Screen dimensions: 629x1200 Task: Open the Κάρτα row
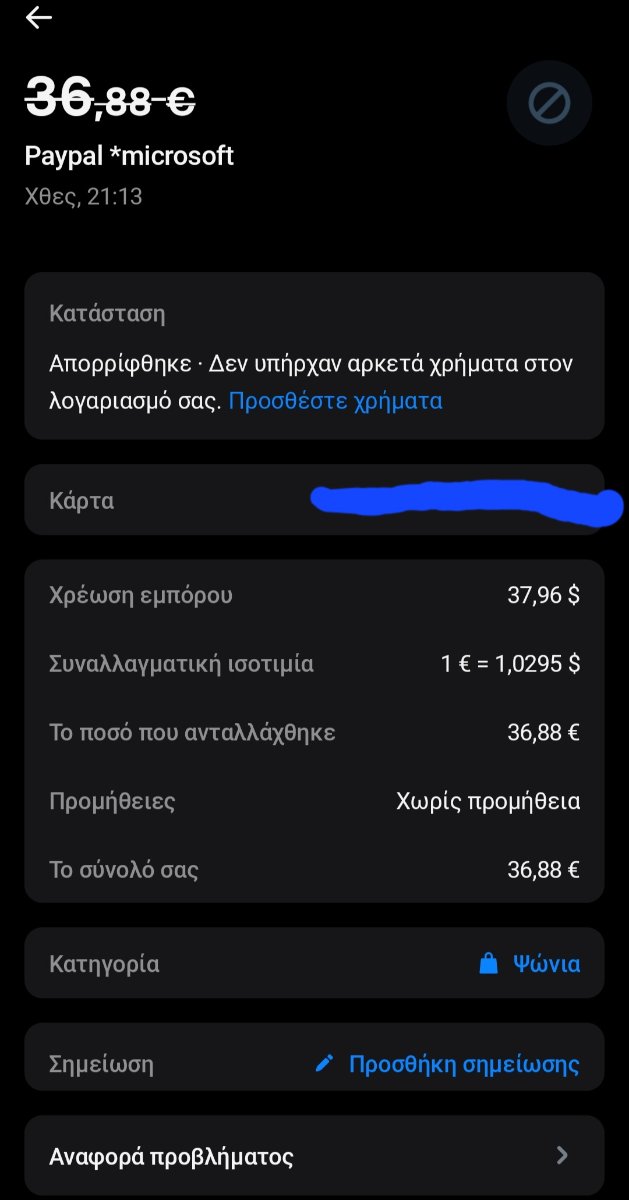coord(314,500)
